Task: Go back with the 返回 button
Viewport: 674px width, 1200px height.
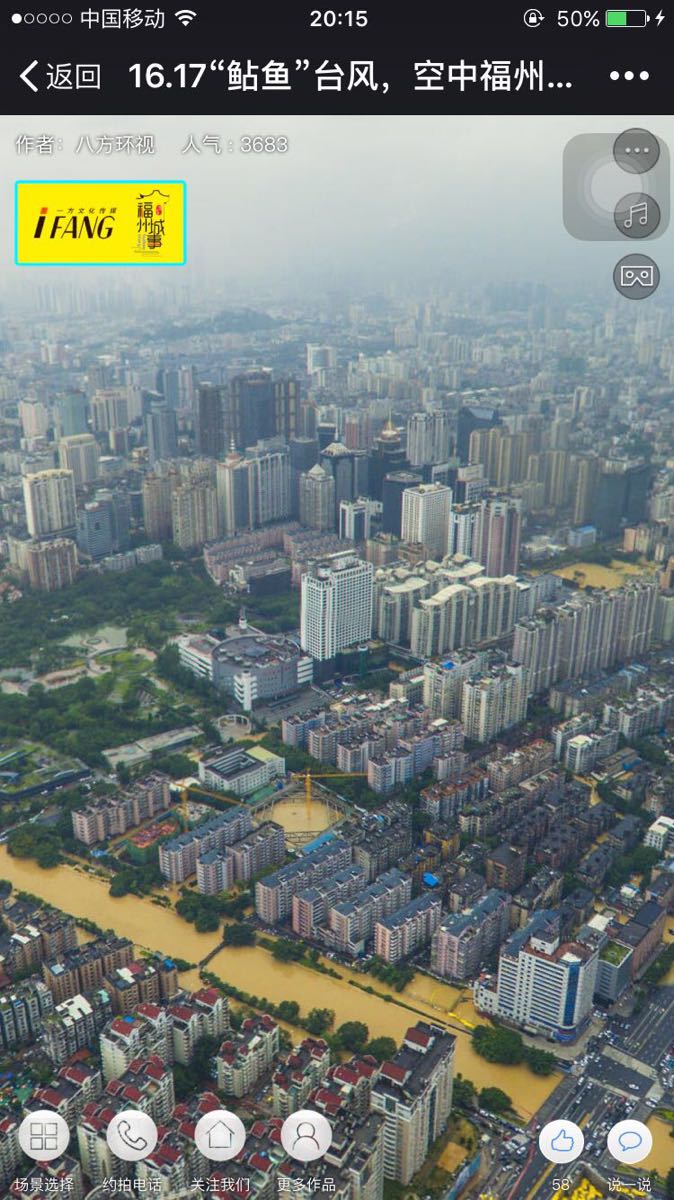Action: point(60,76)
